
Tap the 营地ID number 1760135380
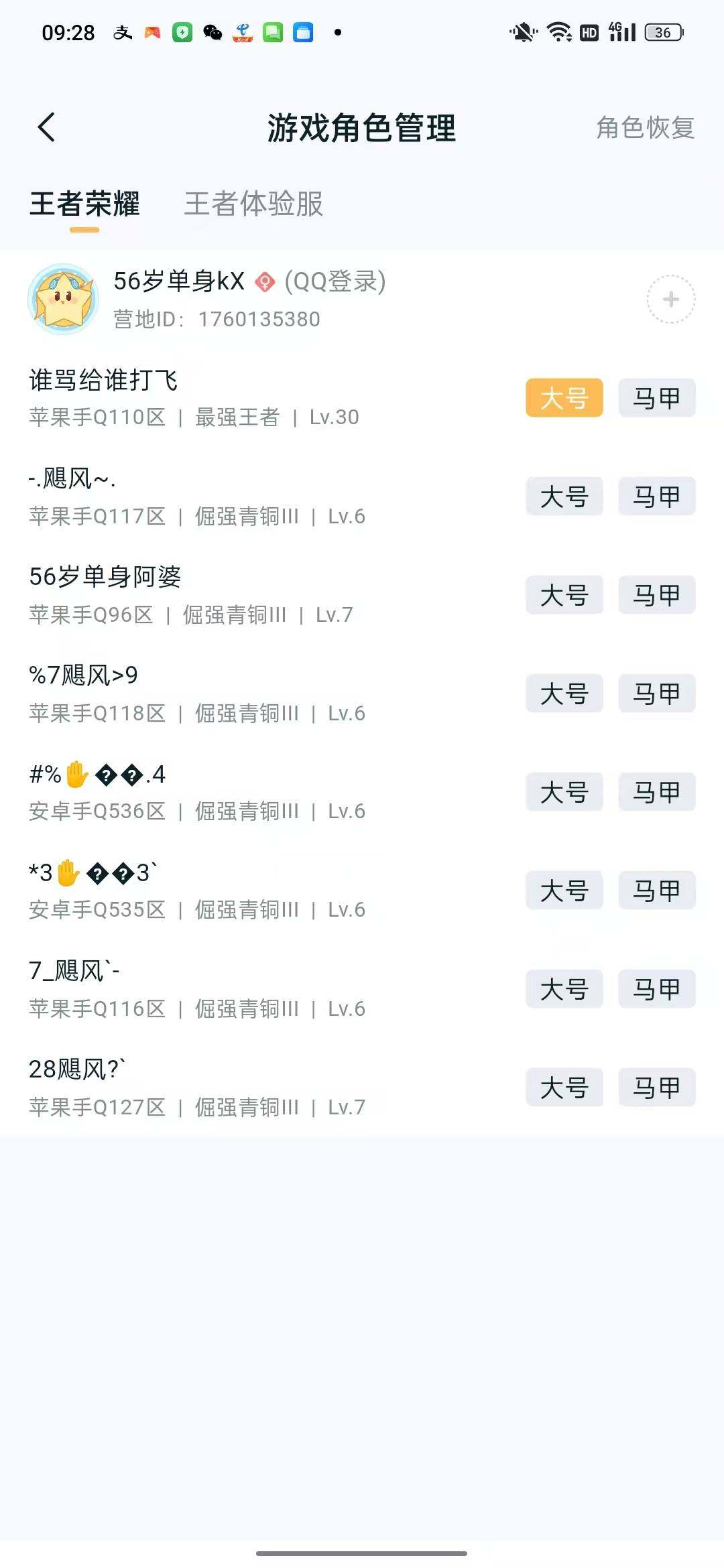pyautogui.click(x=259, y=319)
